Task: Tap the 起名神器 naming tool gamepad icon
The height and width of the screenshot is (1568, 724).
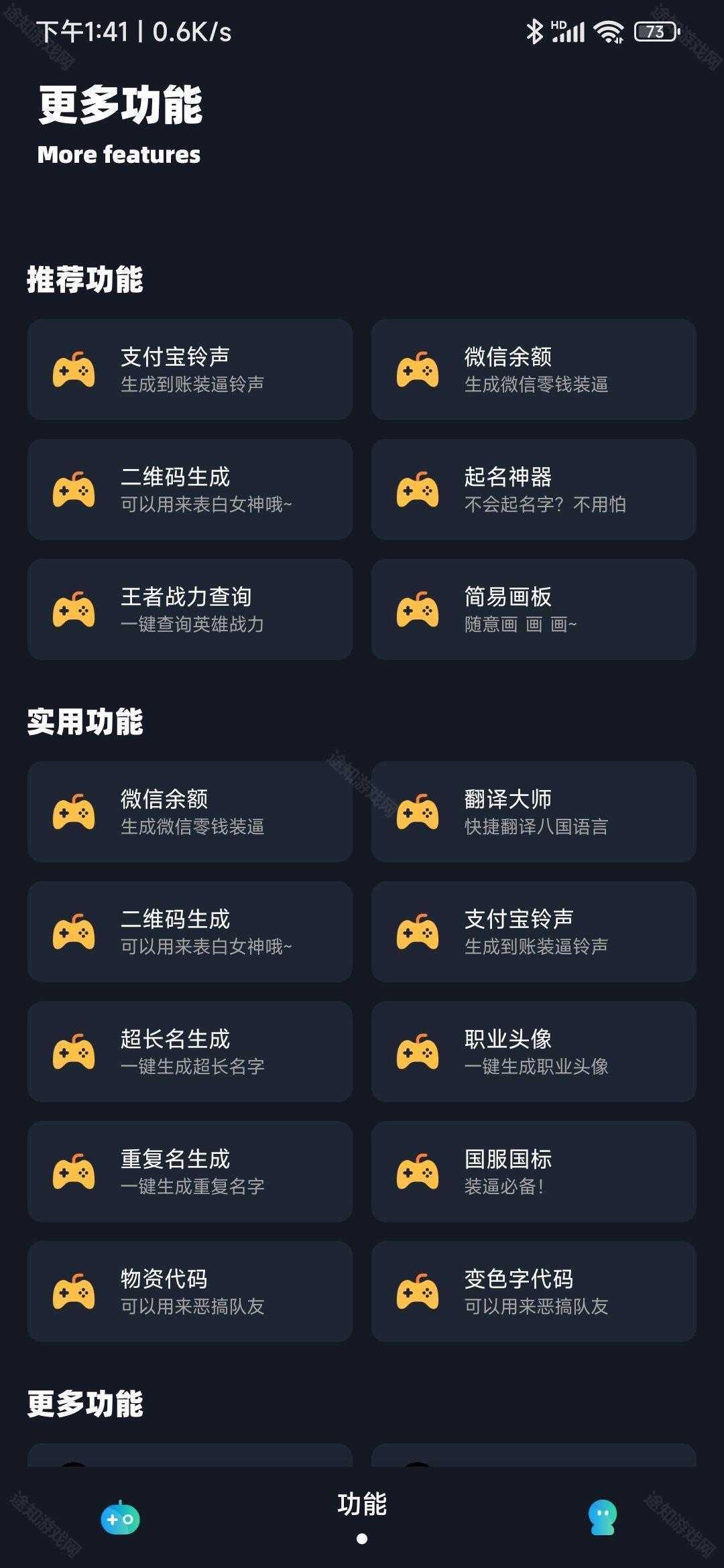Action: point(419,488)
